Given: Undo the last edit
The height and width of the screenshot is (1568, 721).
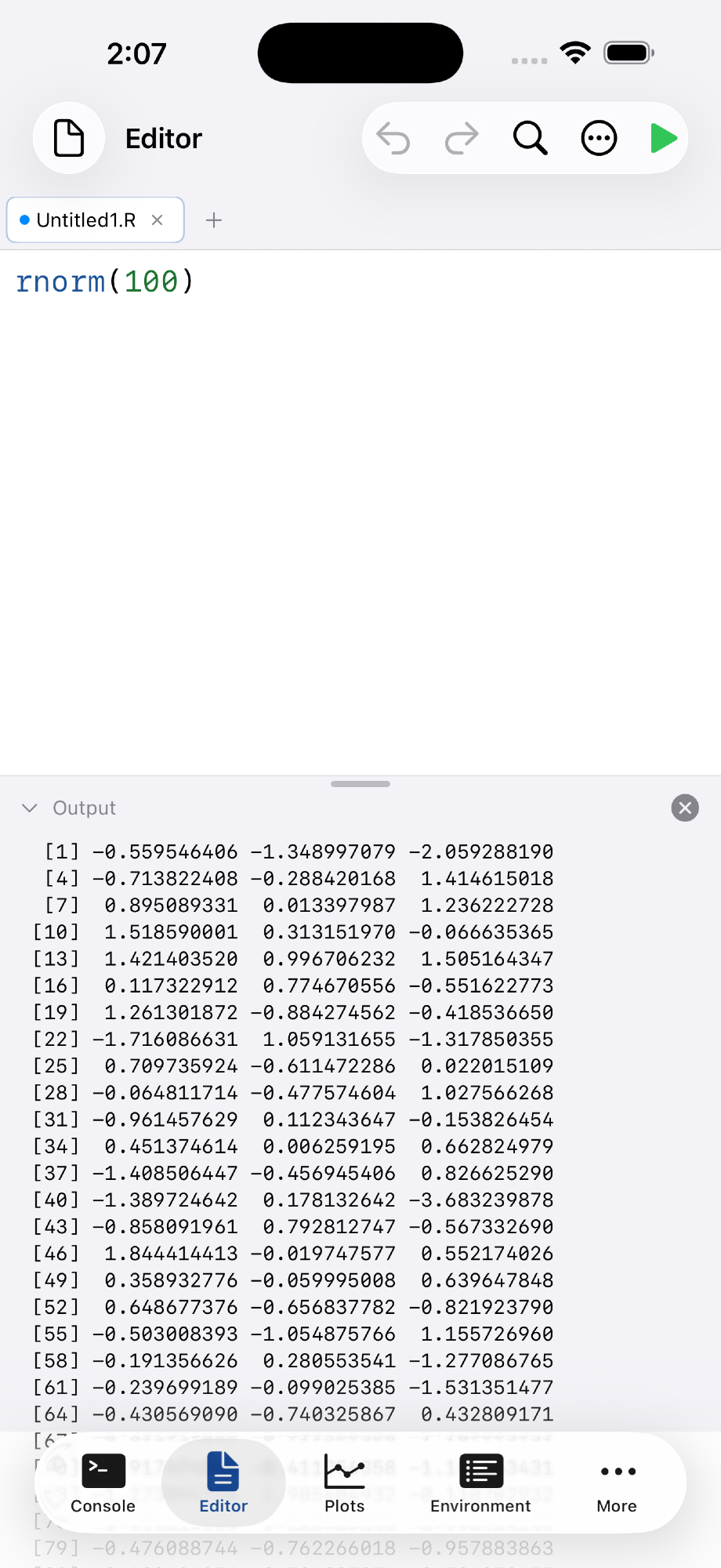Looking at the screenshot, I should coord(393,139).
